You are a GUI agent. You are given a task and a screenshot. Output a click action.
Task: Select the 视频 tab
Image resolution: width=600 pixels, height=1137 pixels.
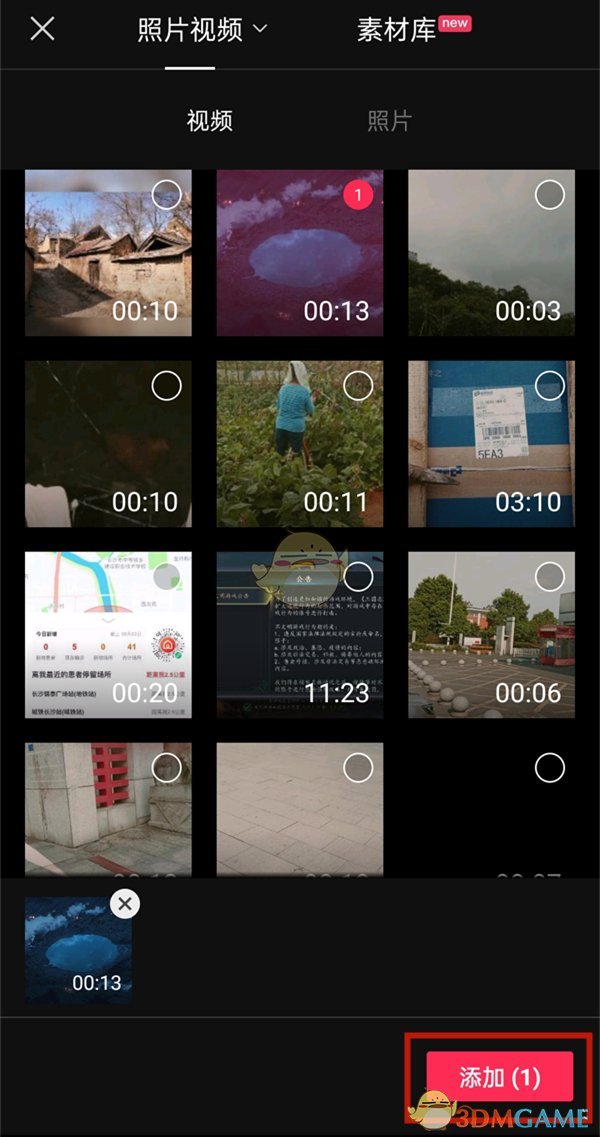pos(210,122)
